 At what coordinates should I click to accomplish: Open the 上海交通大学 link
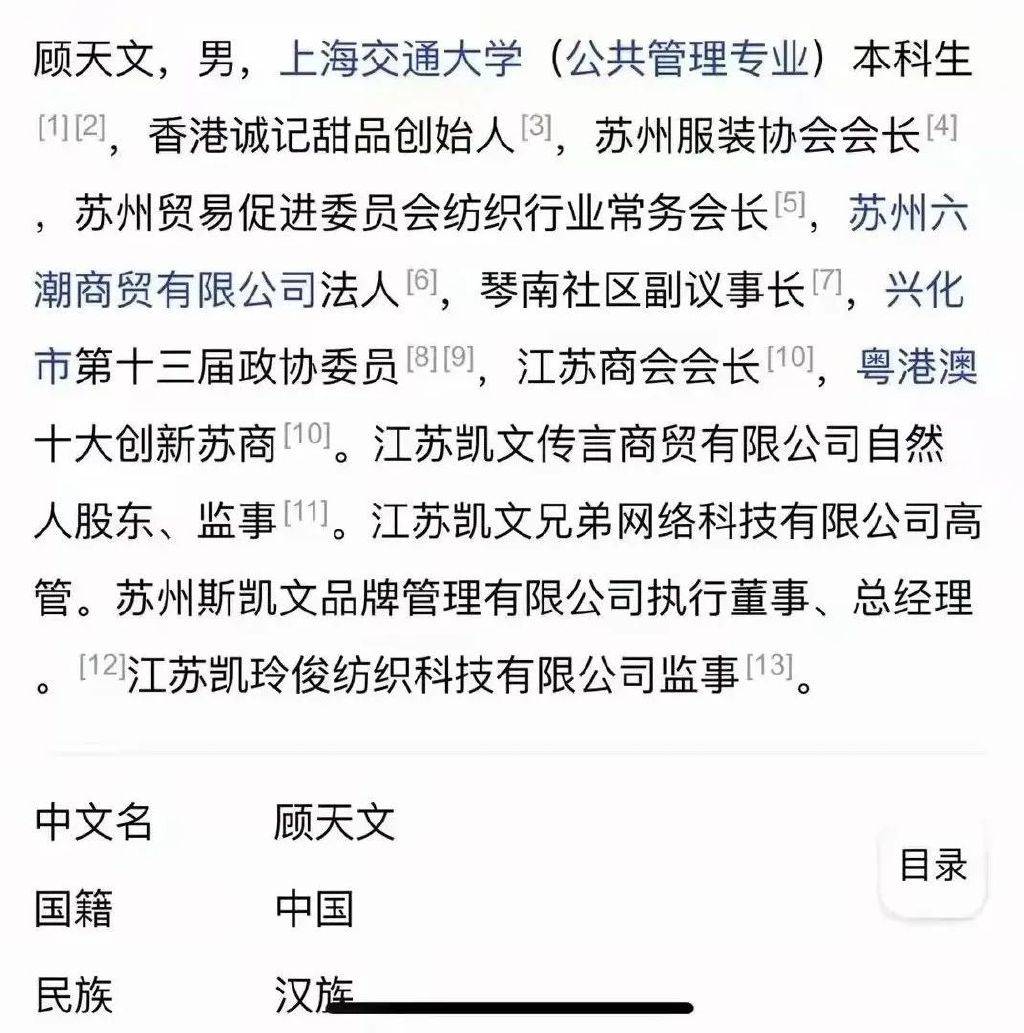pos(400,60)
